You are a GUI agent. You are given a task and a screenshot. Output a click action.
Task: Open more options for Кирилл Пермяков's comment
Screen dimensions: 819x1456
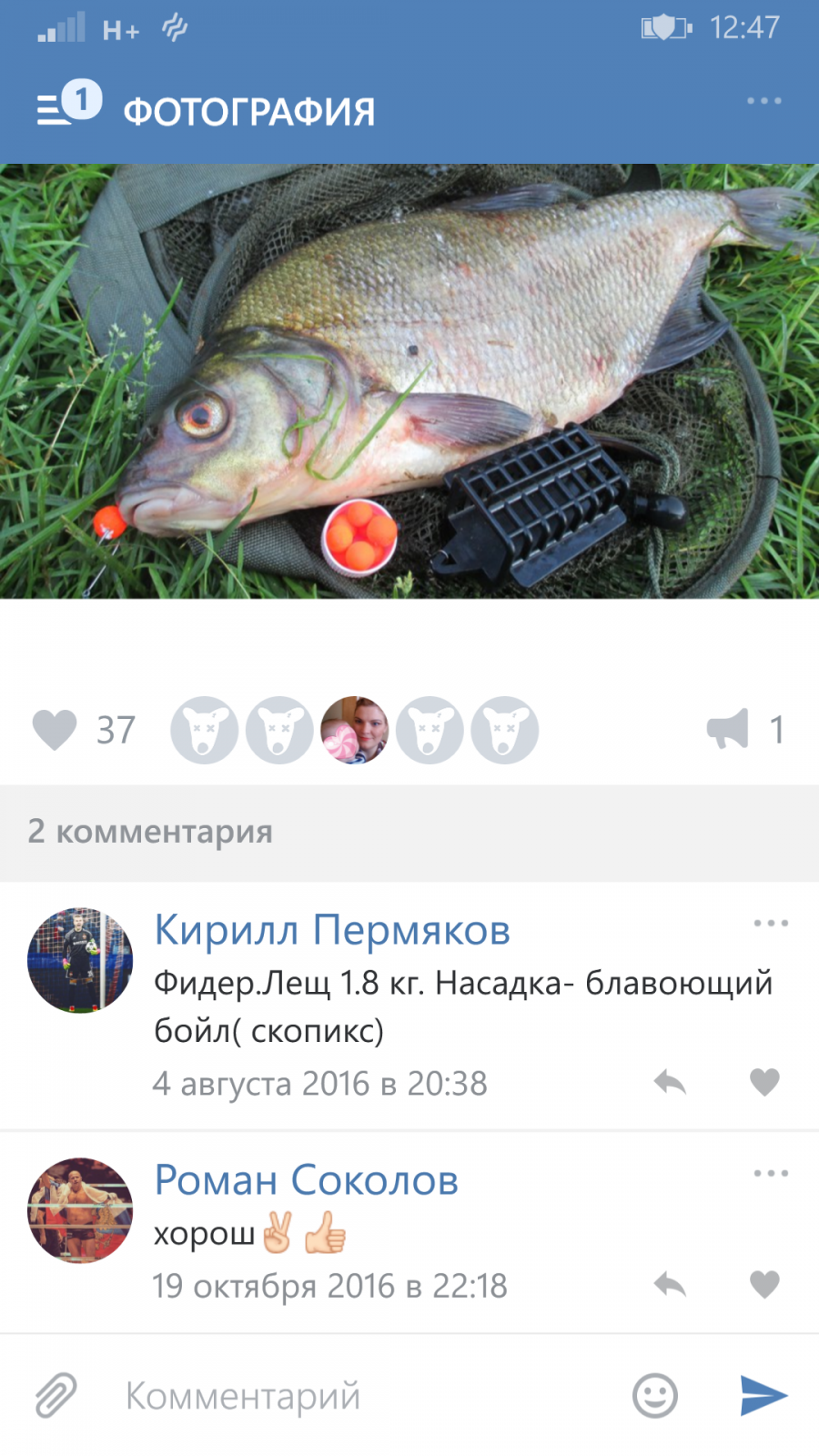[x=770, y=924]
